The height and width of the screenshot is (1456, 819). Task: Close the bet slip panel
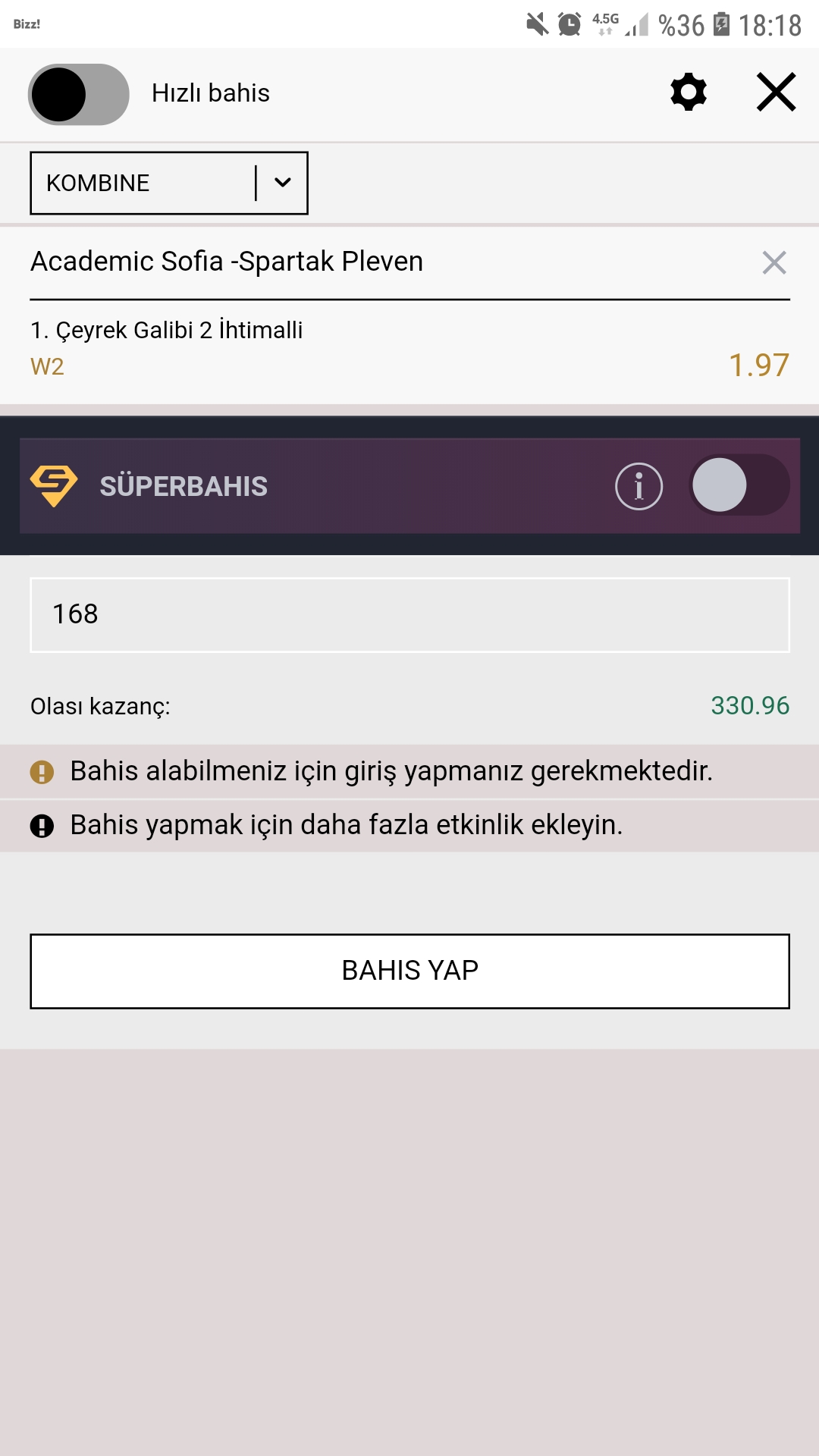[777, 93]
